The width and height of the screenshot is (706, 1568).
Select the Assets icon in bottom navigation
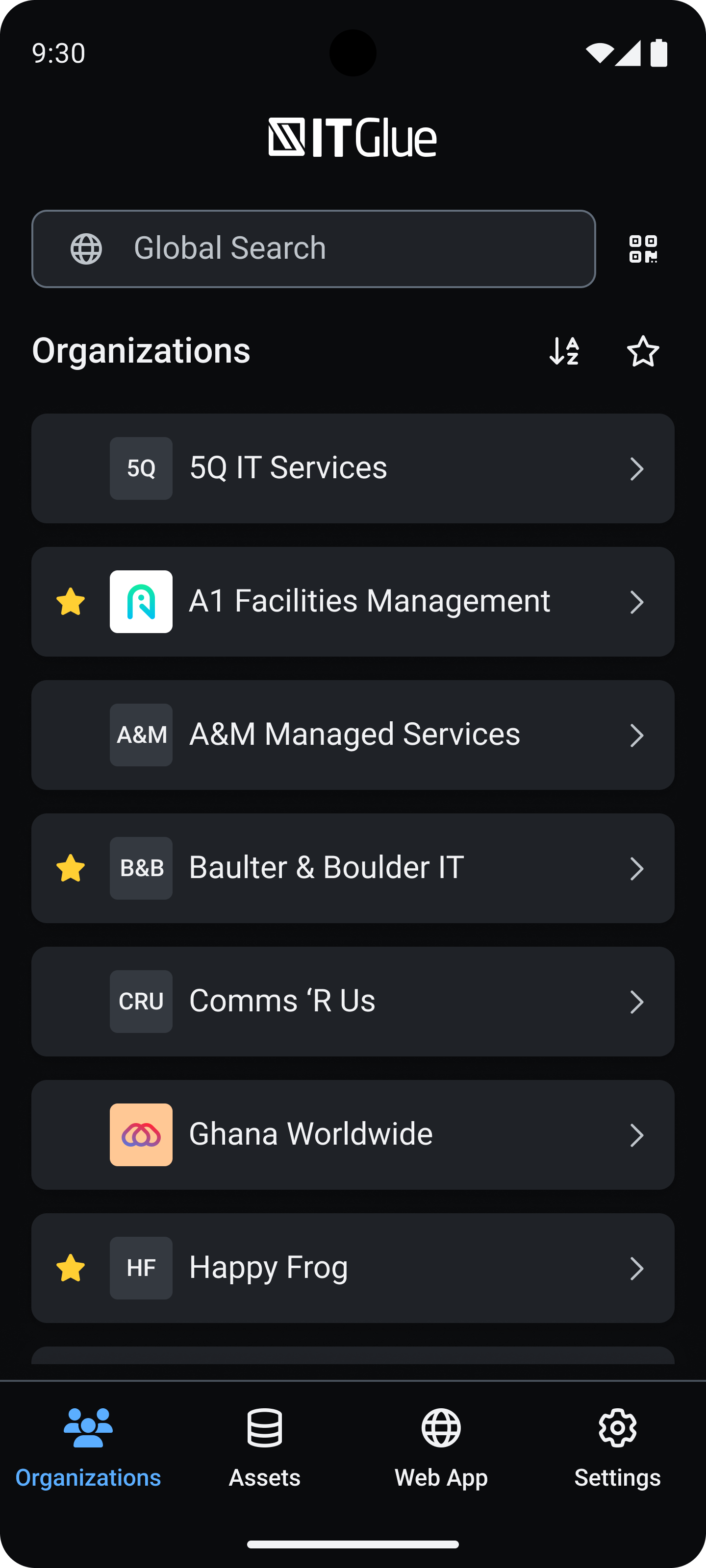264,1427
